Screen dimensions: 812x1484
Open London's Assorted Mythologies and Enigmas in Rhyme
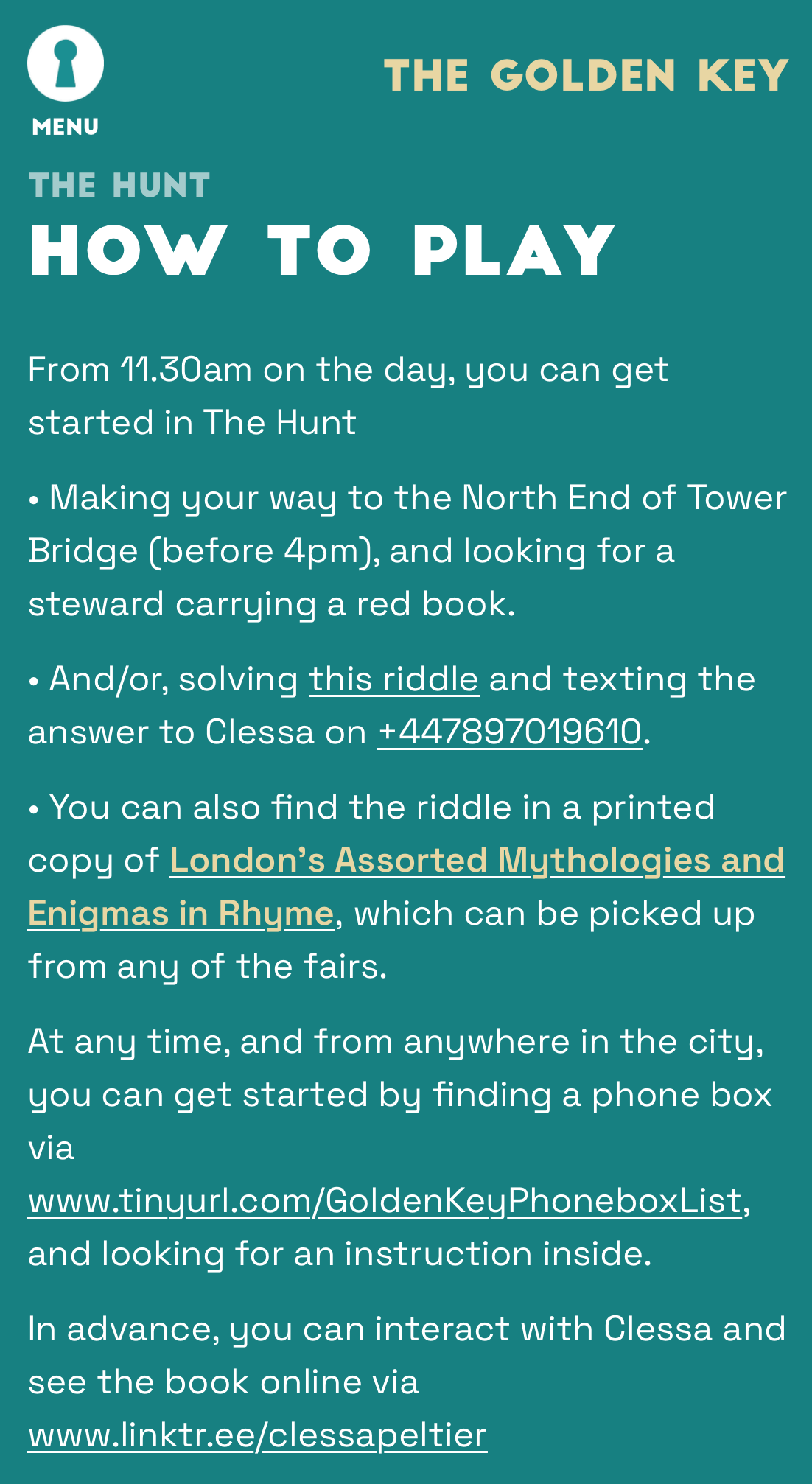pos(477,861)
